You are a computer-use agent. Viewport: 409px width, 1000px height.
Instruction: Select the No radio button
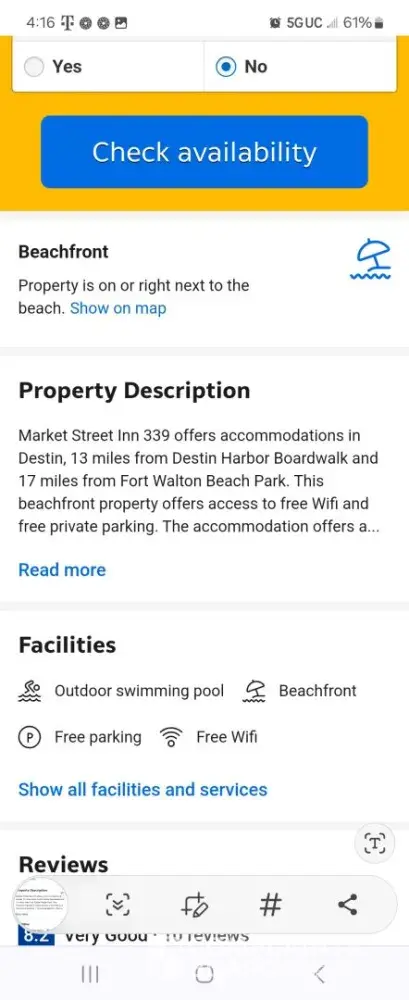[225, 66]
